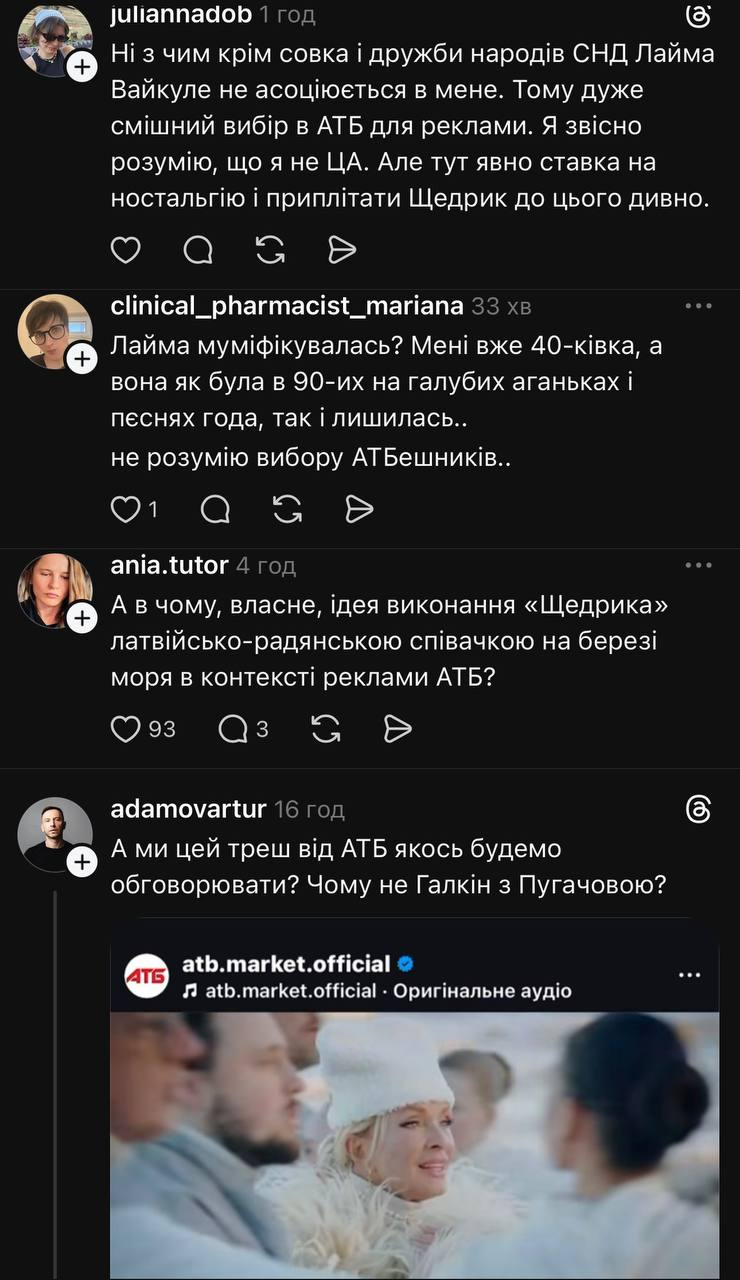Open overflow menu on ania.tutor's post

(698, 565)
